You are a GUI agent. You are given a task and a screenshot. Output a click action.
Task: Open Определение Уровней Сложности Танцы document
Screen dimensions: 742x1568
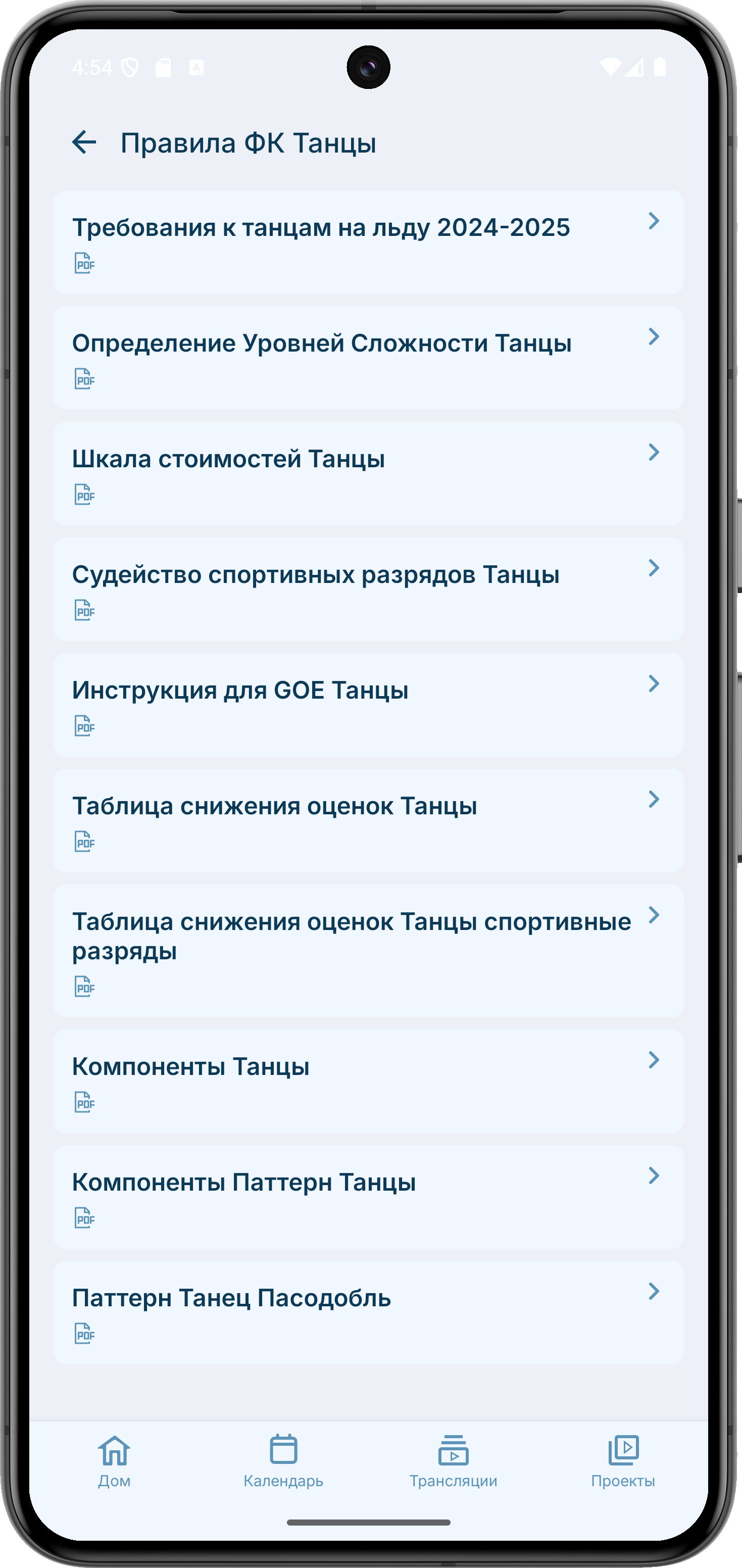coord(368,357)
